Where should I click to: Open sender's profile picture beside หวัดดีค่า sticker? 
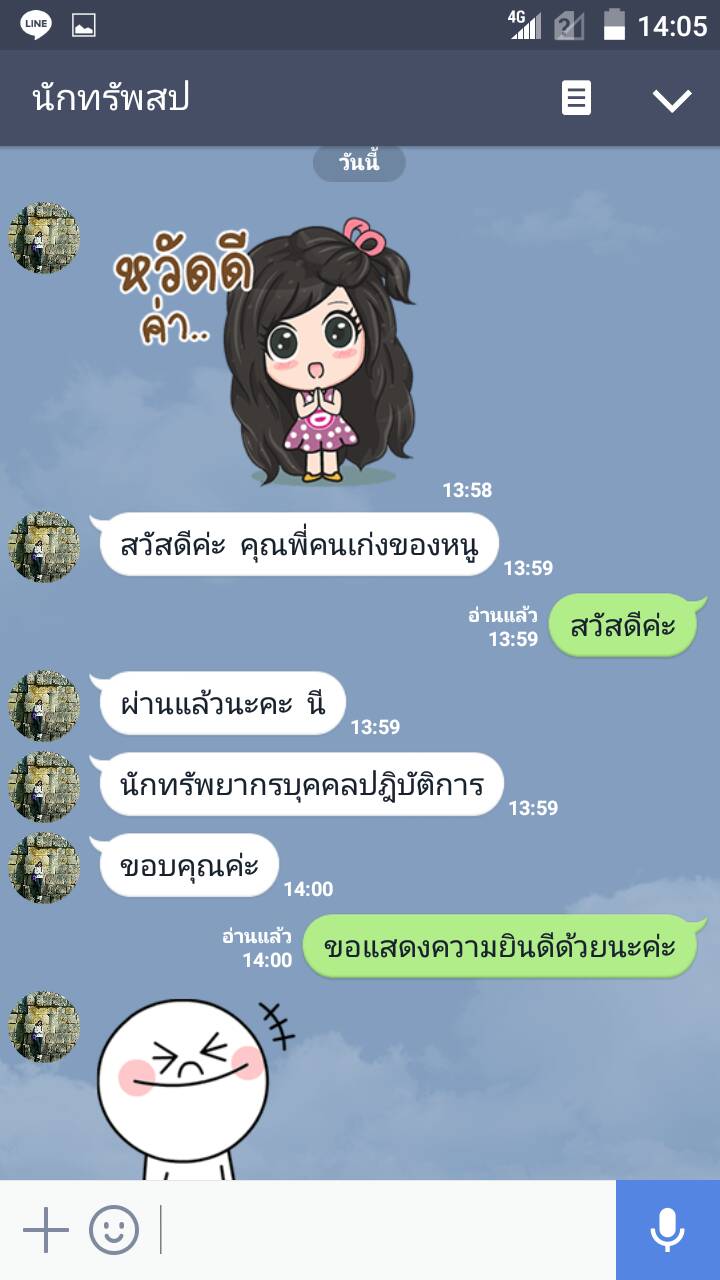[x=44, y=238]
